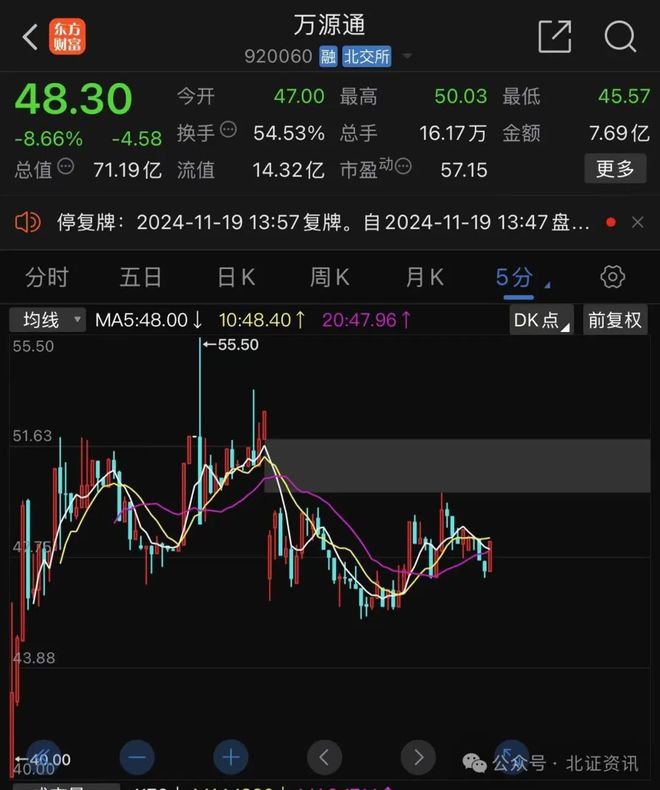Screen dimensions: 660x790
Task: Zoom in the chart with plus button
Action: [x=230, y=757]
